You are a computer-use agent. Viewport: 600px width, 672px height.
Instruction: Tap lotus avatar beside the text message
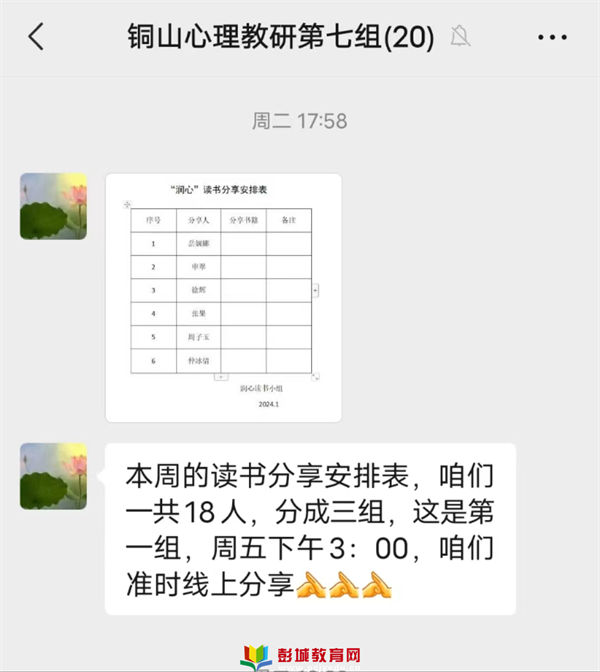click(x=53, y=476)
